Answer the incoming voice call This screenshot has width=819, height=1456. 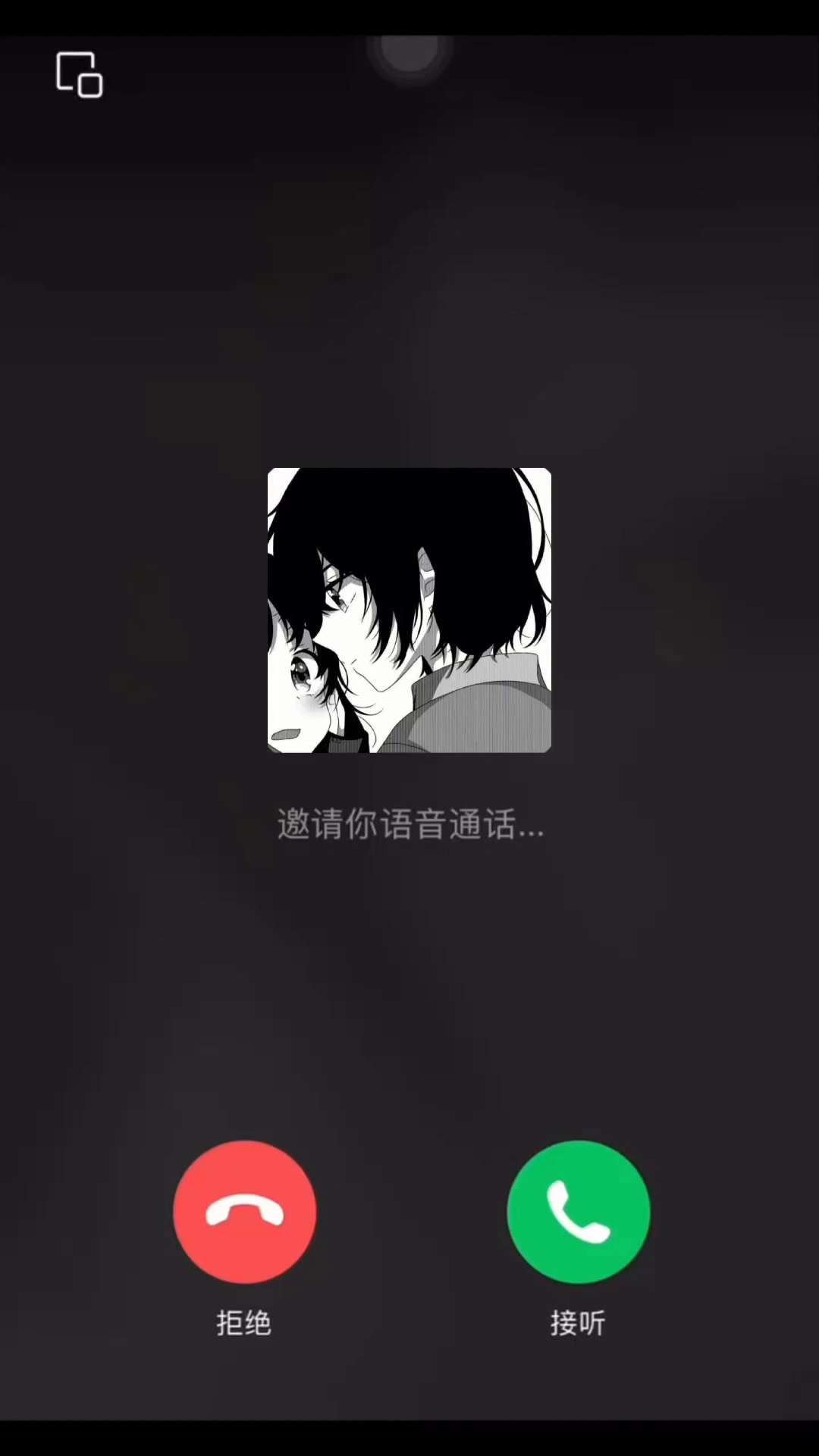point(578,1211)
